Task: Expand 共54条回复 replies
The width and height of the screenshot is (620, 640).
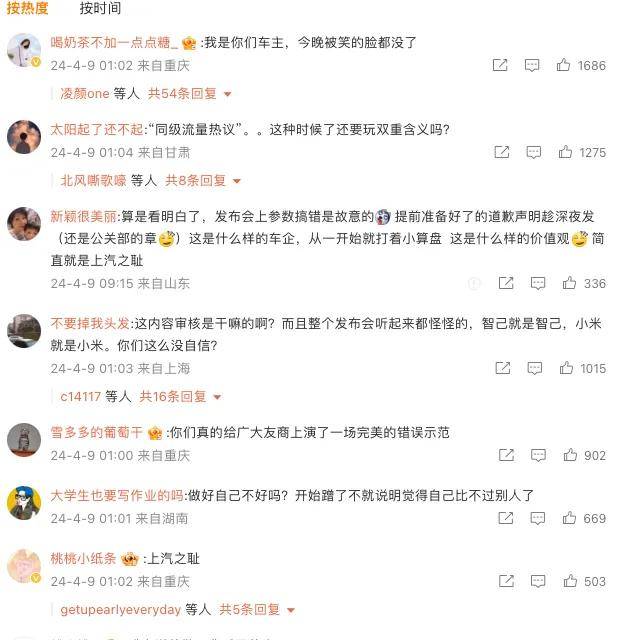Action: 189,94
